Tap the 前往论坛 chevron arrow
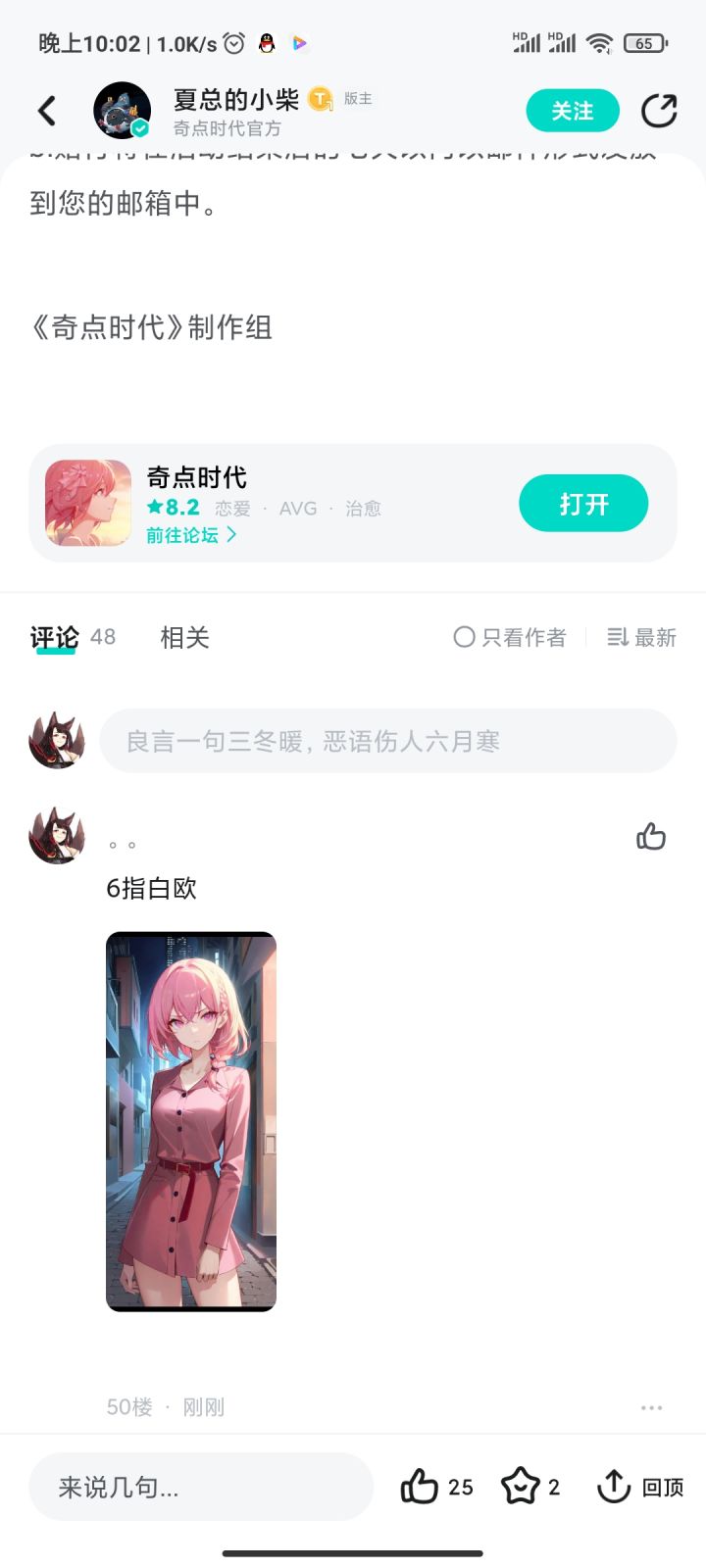The image size is (706, 1568). 232,535
